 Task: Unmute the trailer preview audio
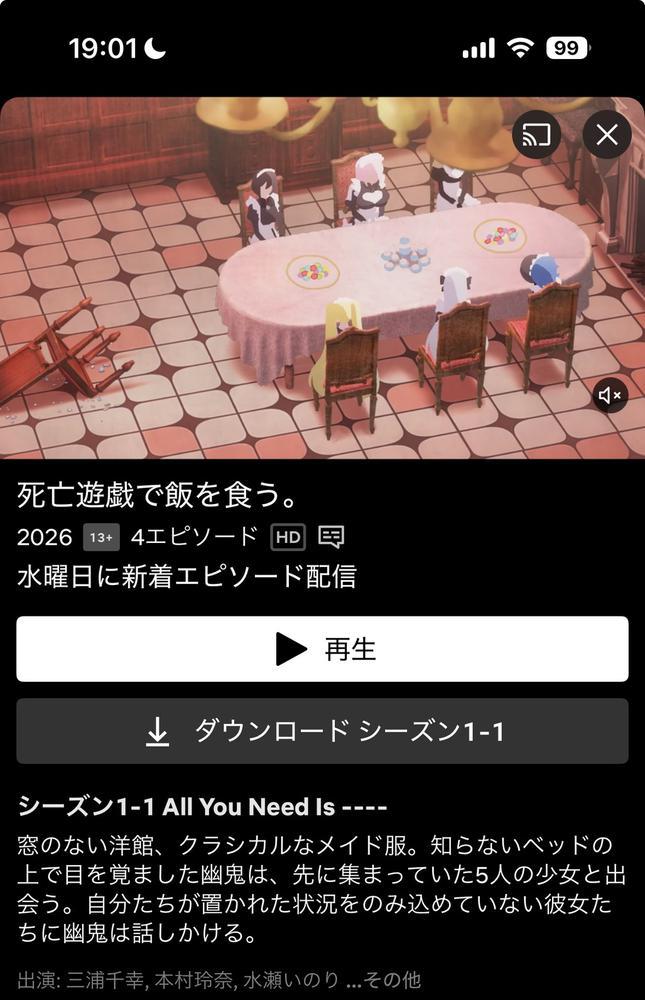click(x=609, y=396)
